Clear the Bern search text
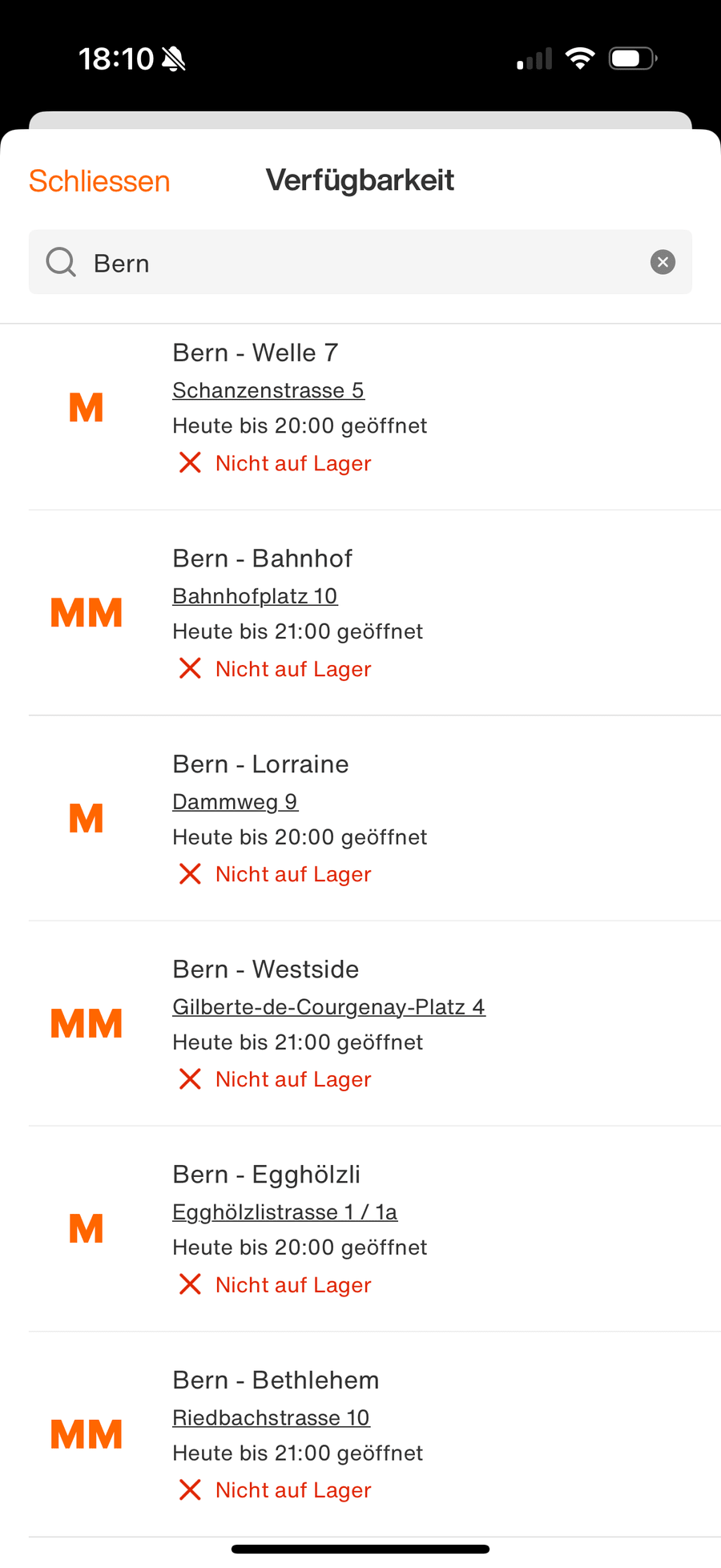721x1568 pixels. 663,262
